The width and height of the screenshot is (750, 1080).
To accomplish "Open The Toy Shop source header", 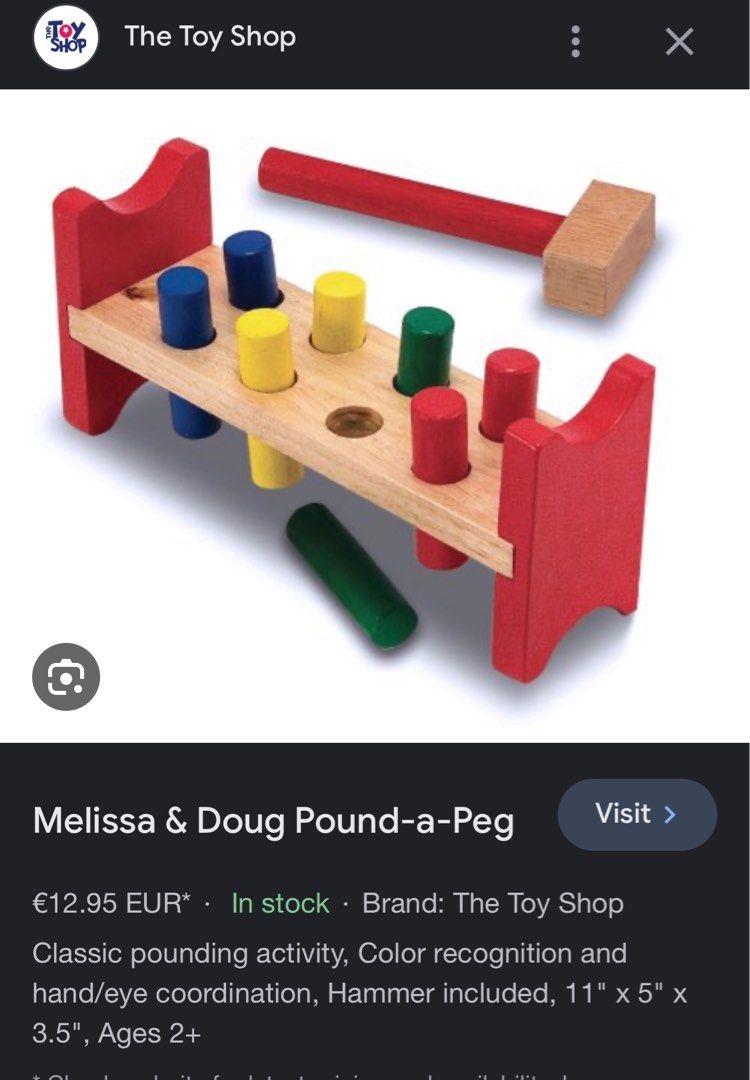I will coord(209,38).
